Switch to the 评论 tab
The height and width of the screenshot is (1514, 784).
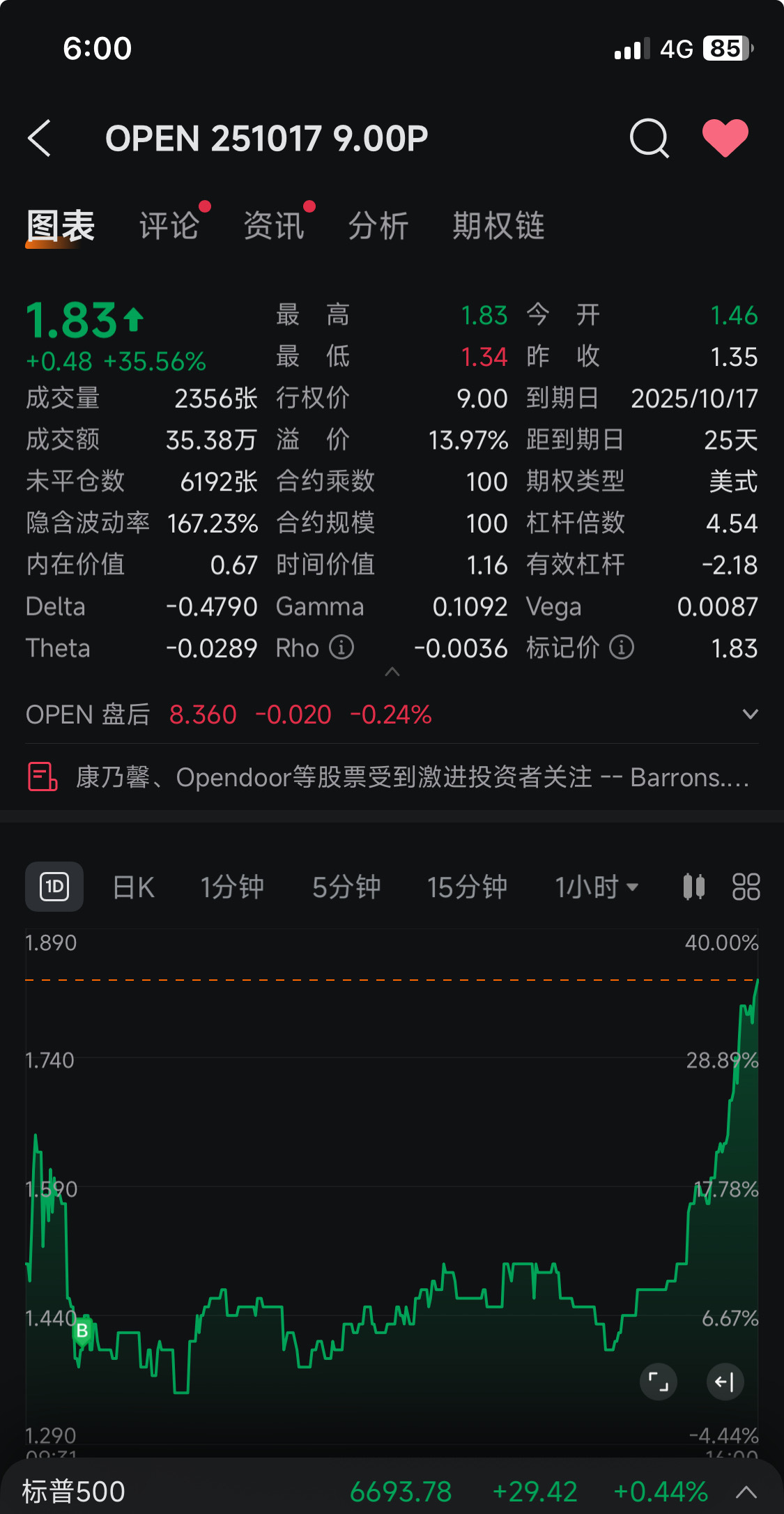coord(169,226)
